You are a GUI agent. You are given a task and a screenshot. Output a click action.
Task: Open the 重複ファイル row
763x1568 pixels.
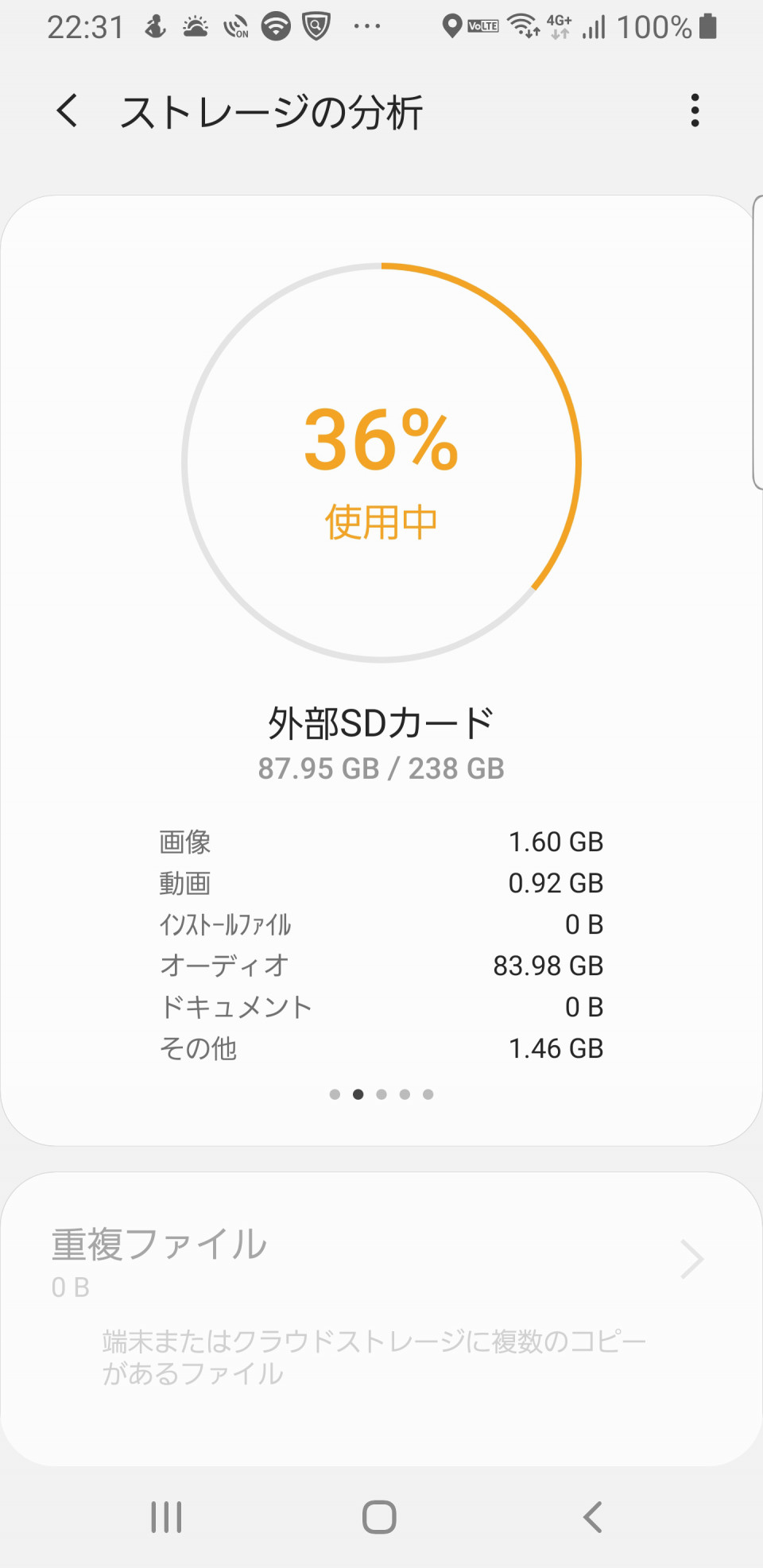point(381,1318)
